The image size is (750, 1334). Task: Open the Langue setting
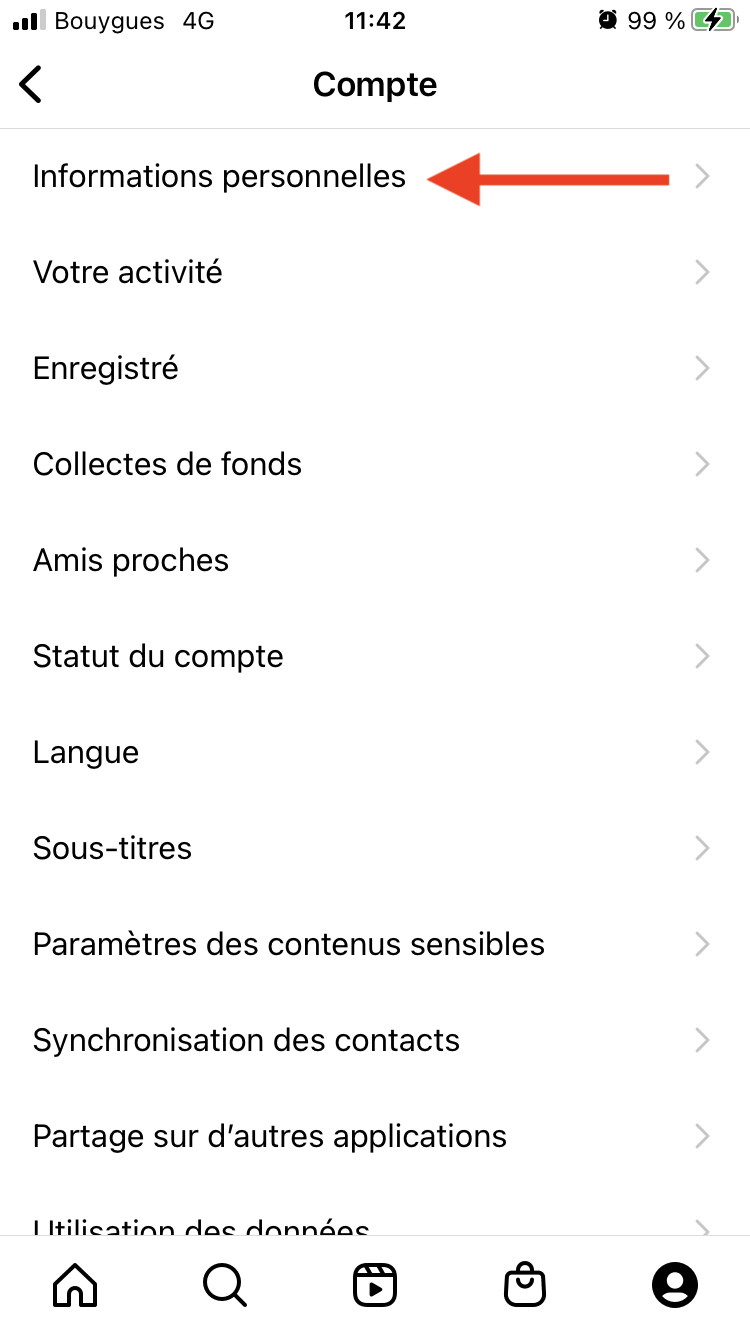(375, 752)
